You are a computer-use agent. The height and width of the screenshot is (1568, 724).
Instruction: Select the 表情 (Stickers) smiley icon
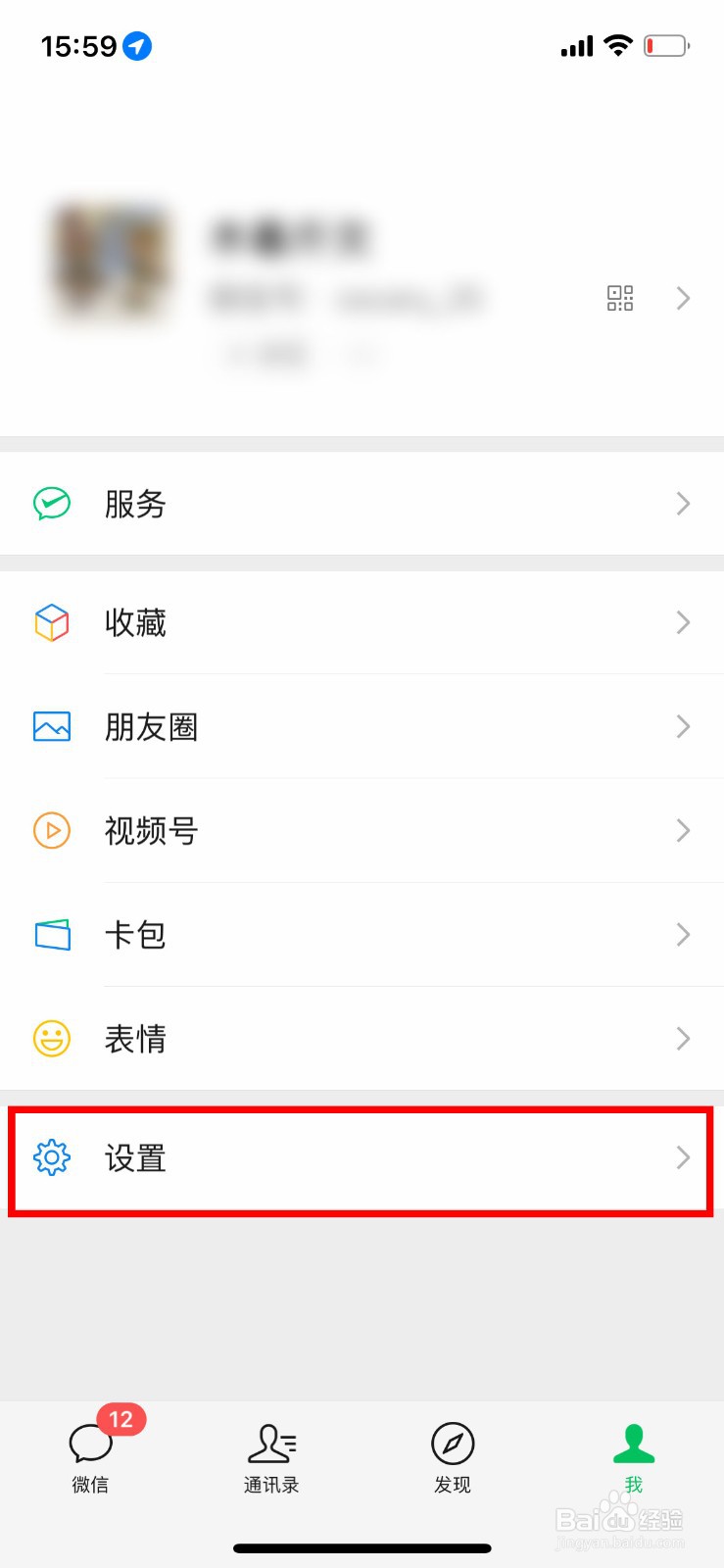51,1039
